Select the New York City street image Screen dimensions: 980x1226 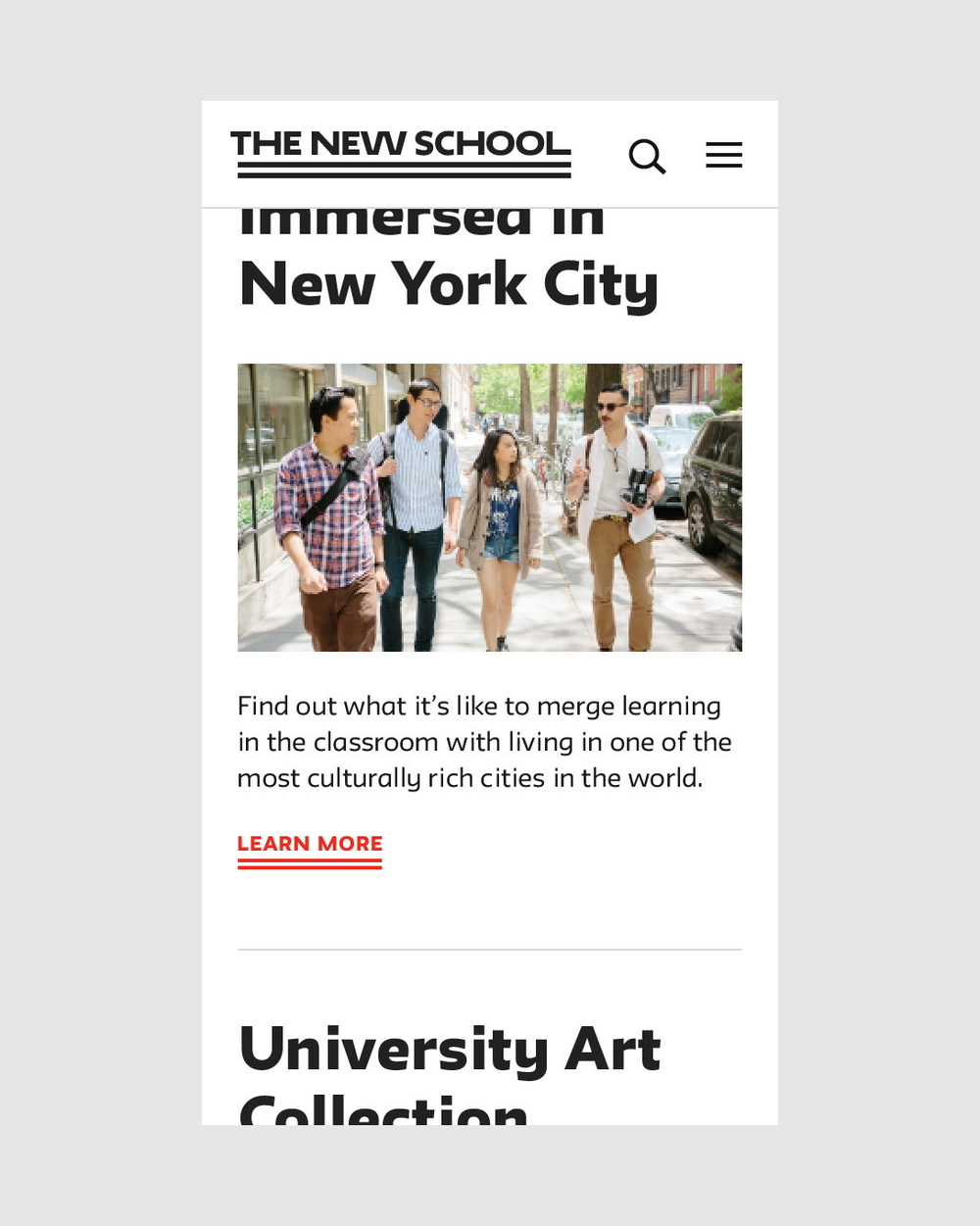pos(489,508)
